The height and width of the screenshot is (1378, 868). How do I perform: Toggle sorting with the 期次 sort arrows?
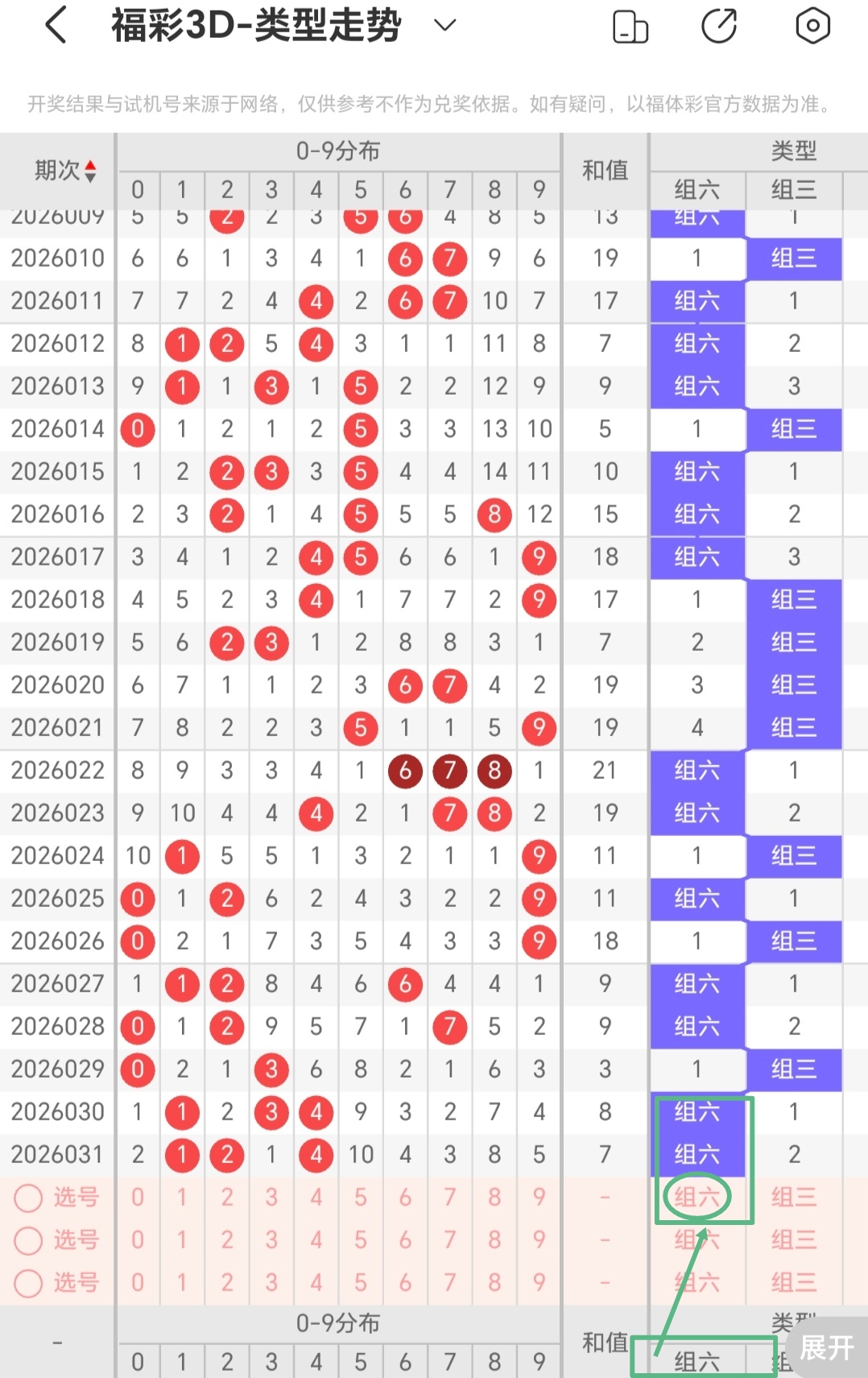91,171
